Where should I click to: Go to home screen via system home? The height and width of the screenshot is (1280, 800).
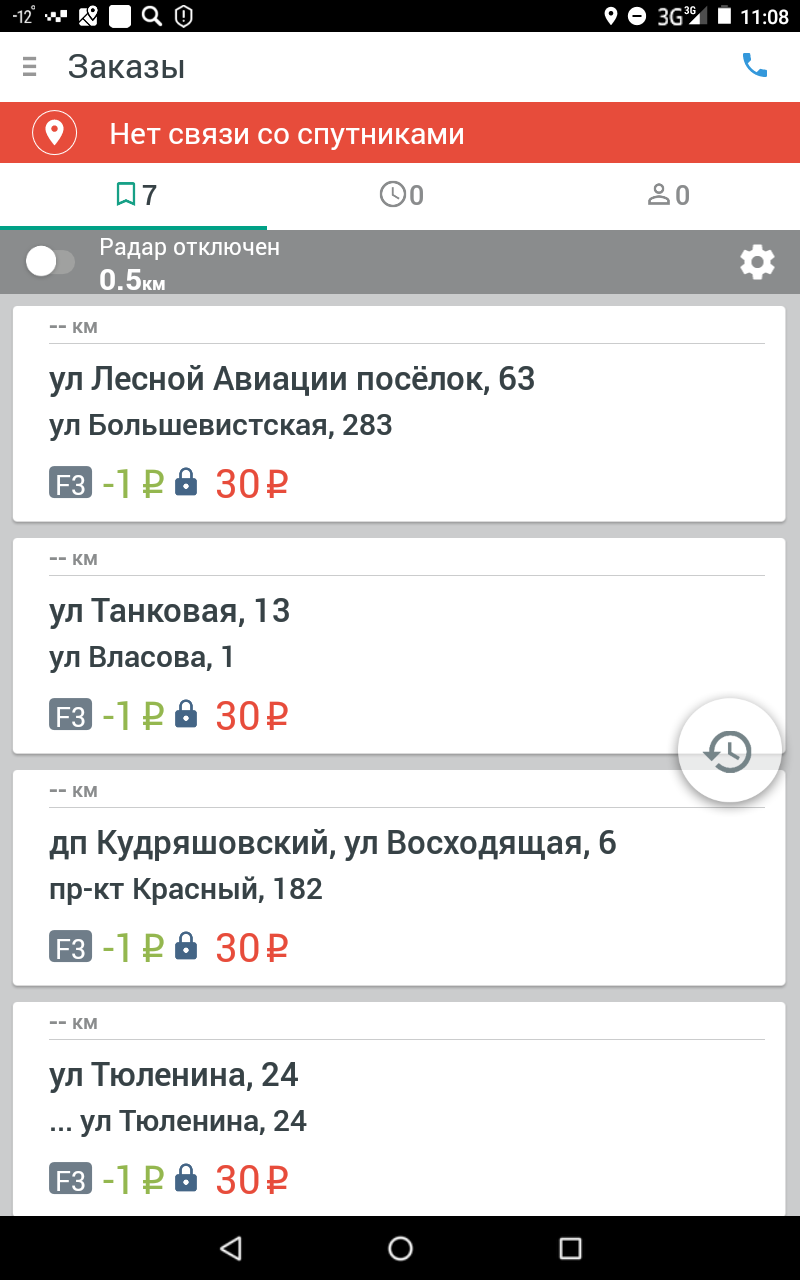(x=400, y=1248)
